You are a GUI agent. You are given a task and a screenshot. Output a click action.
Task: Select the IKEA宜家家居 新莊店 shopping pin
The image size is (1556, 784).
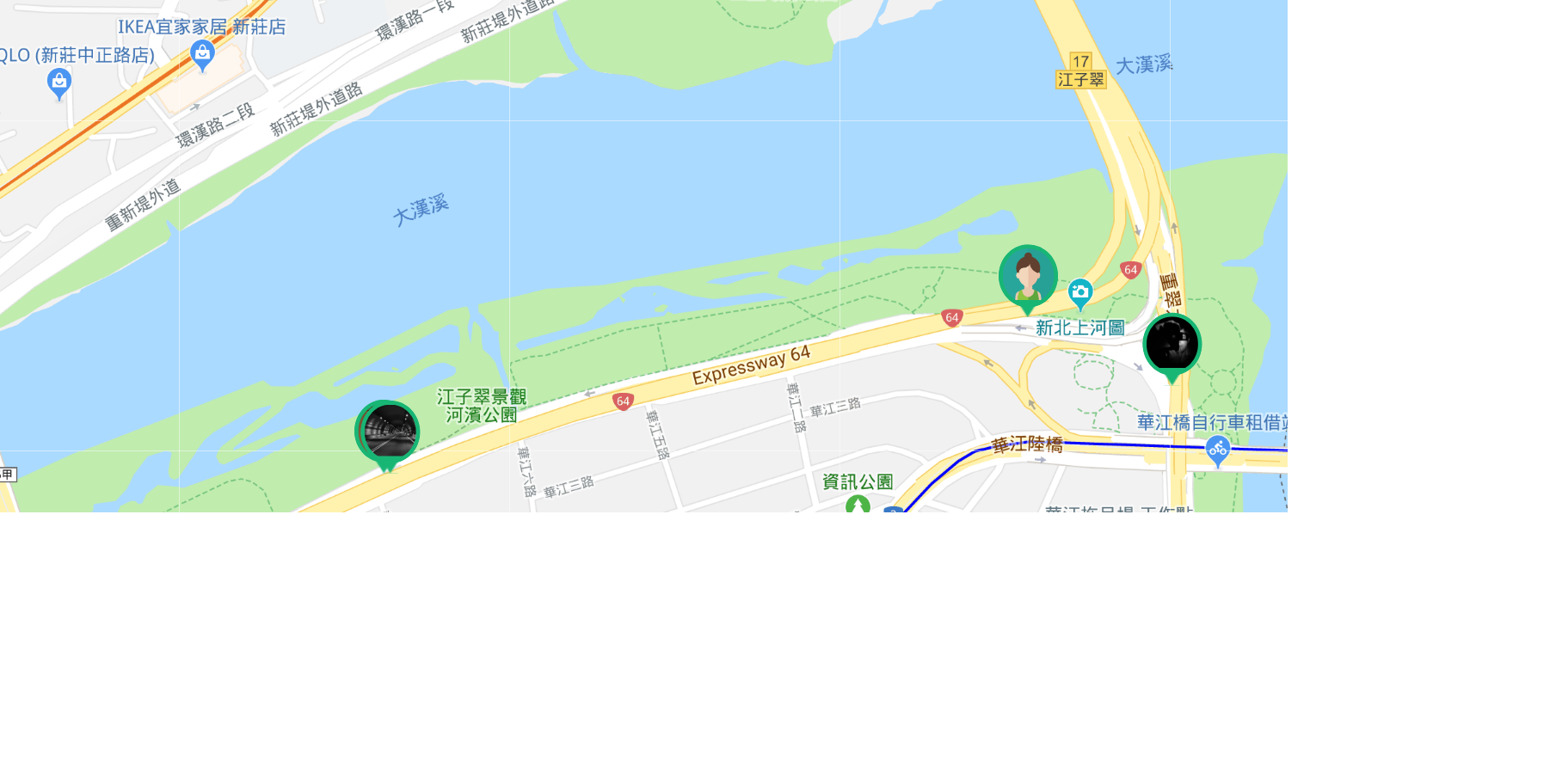pyautogui.click(x=202, y=55)
